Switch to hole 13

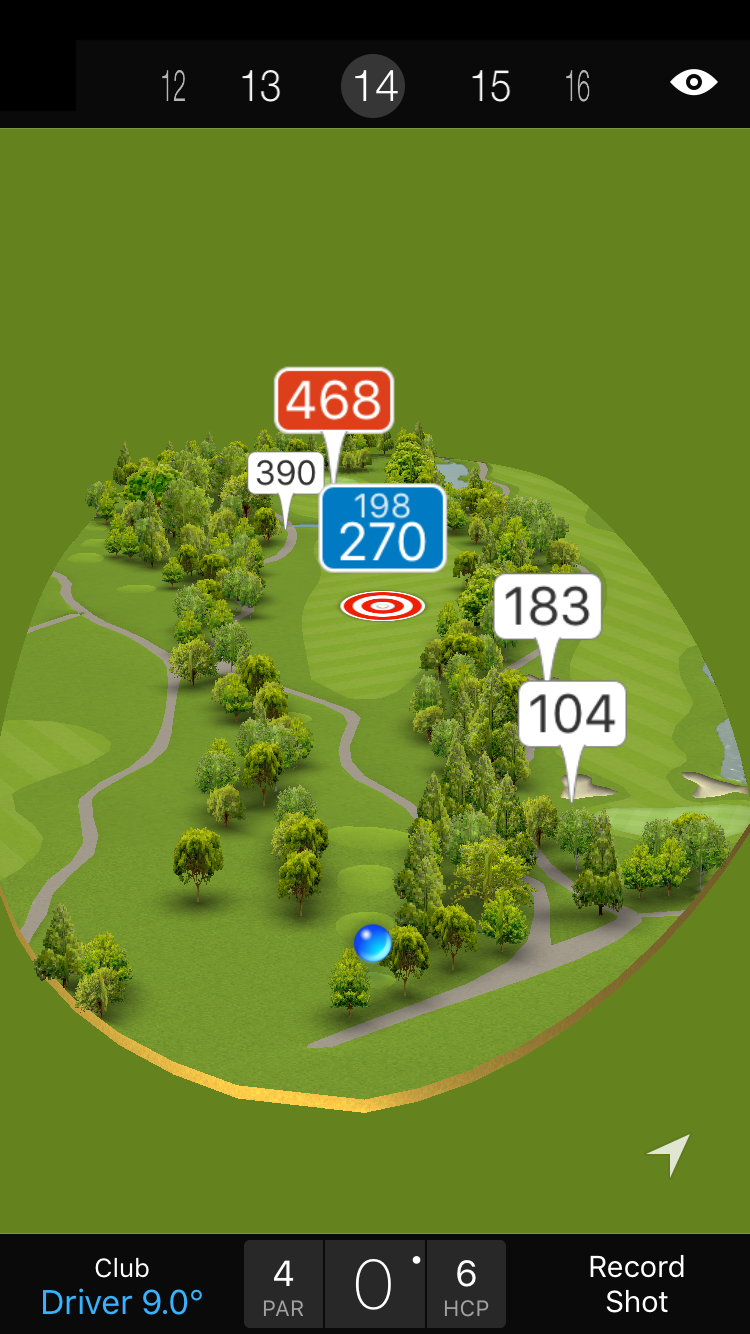(x=261, y=86)
